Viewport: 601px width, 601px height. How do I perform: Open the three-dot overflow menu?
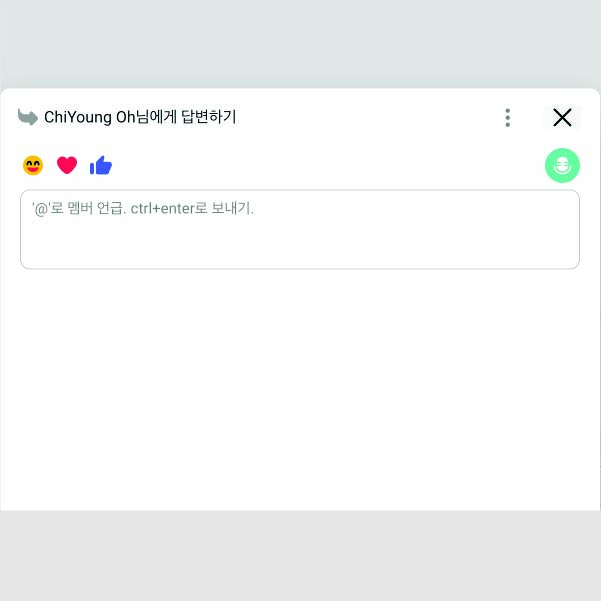pyautogui.click(x=508, y=118)
